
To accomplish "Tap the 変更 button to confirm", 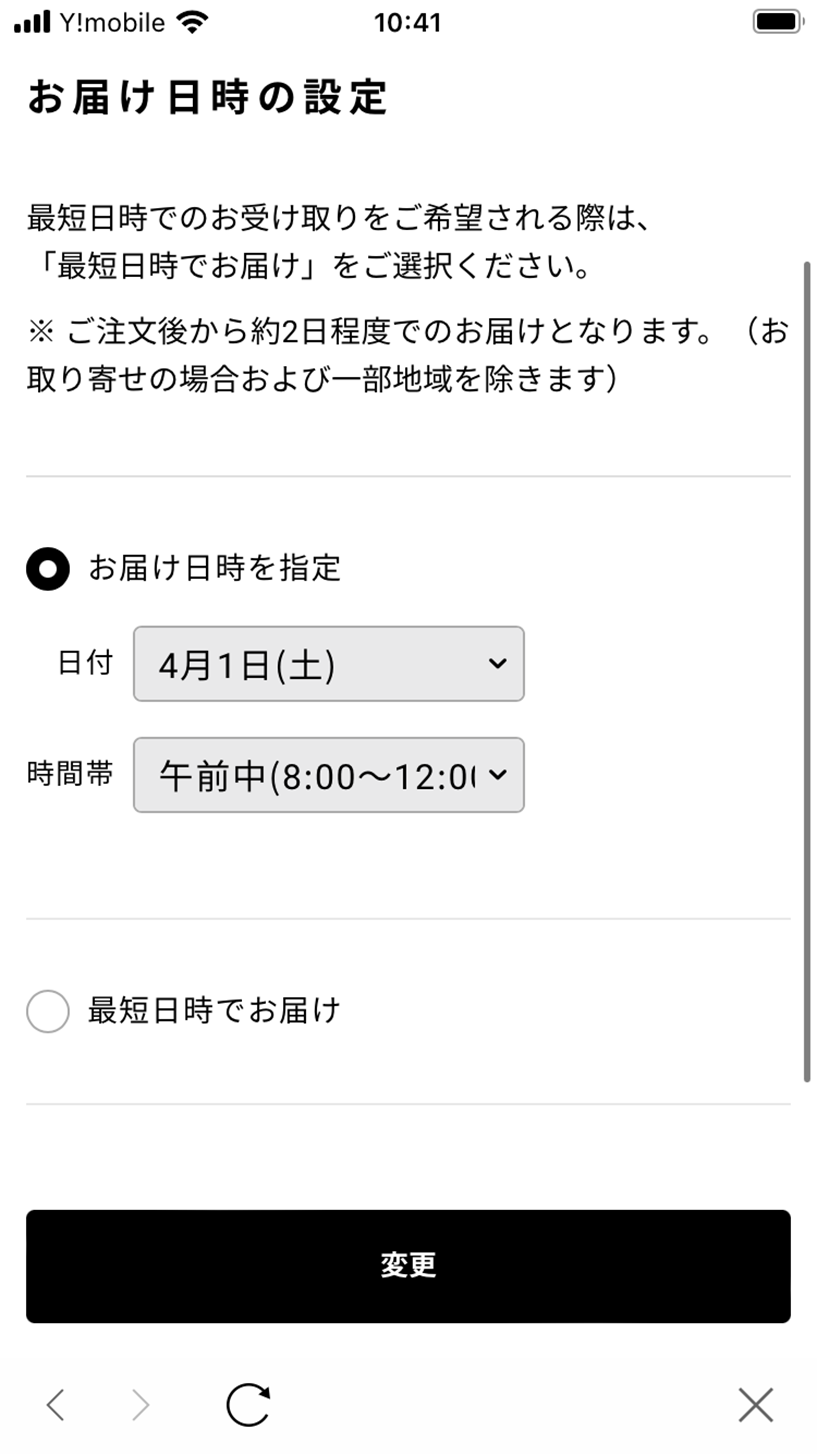I will (408, 1266).
